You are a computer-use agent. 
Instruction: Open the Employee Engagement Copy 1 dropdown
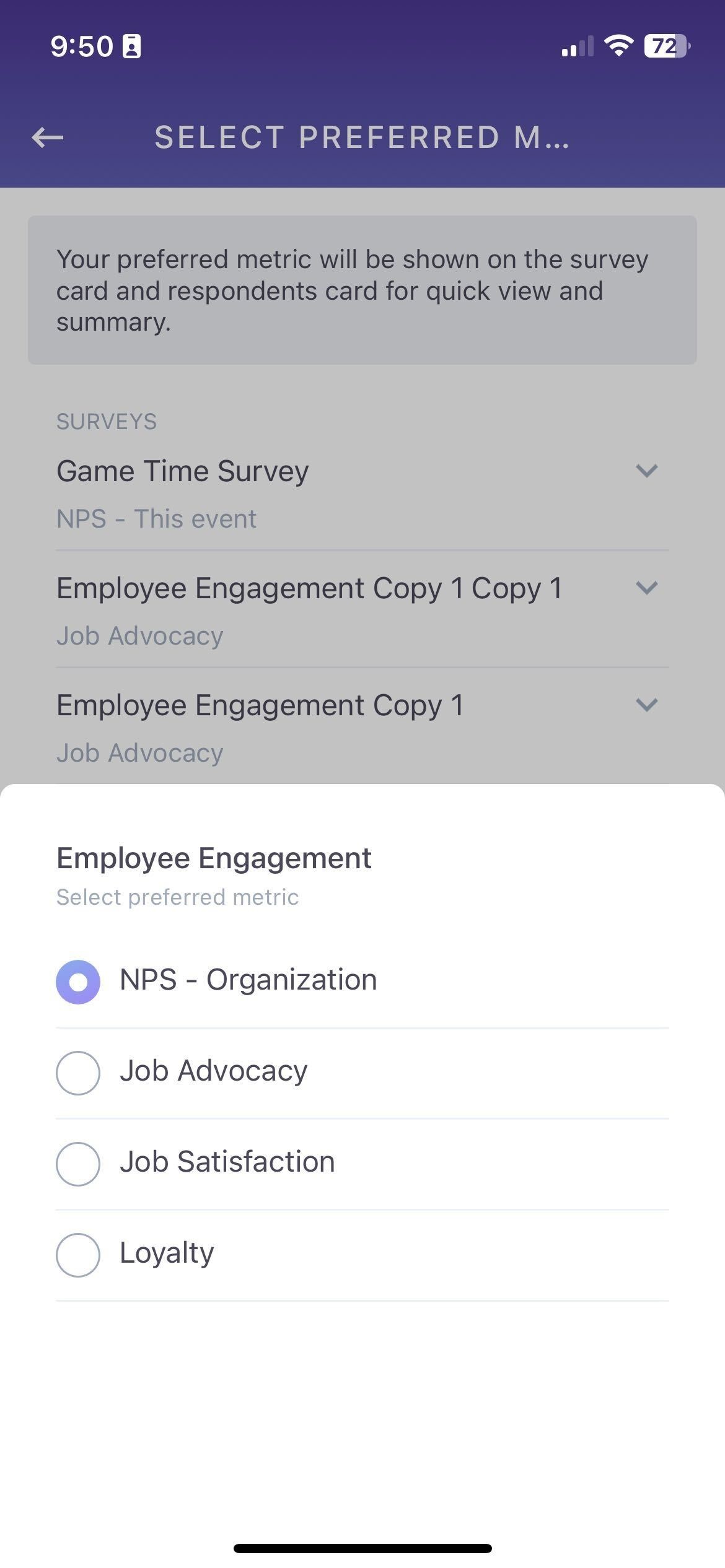click(646, 705)
